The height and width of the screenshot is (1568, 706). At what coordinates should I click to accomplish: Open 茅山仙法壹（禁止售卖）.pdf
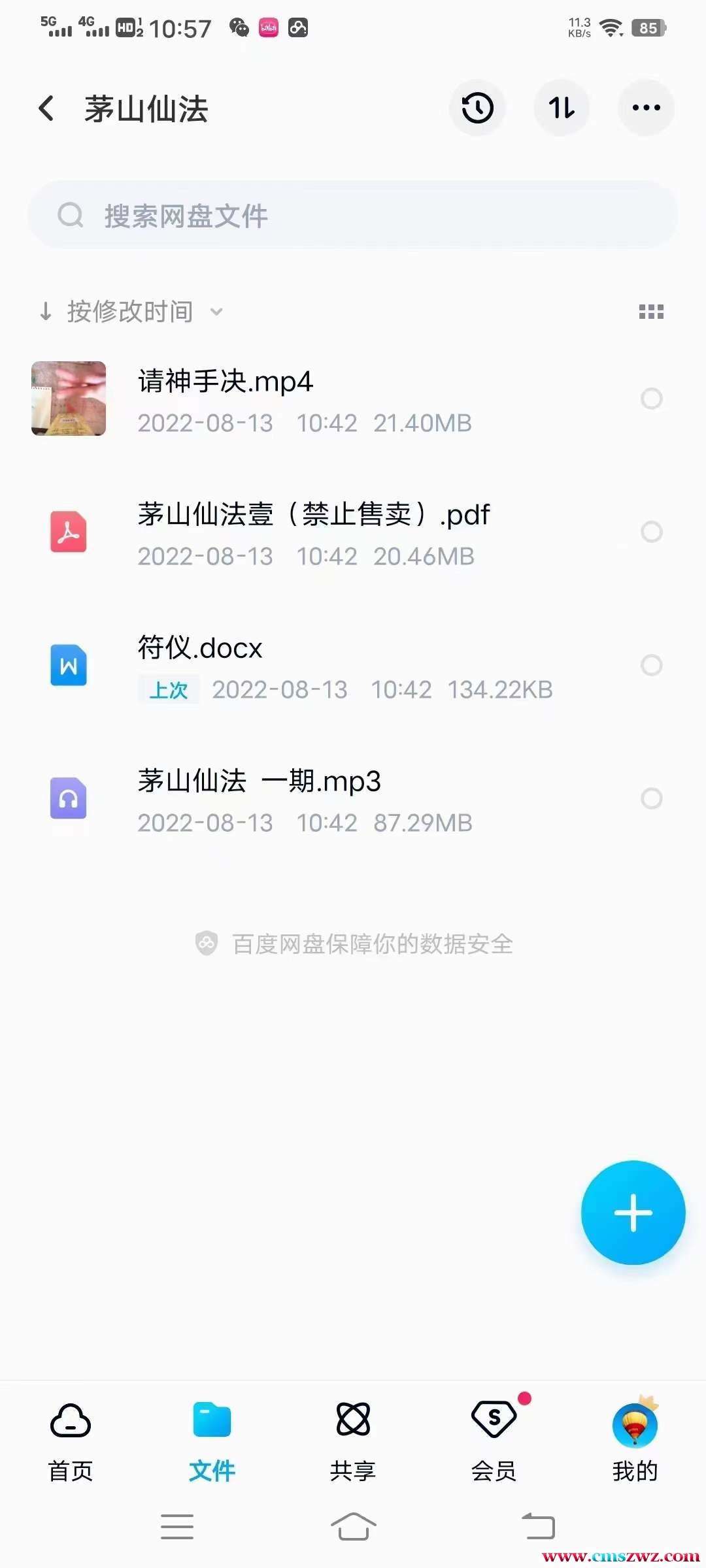point(314,515)
